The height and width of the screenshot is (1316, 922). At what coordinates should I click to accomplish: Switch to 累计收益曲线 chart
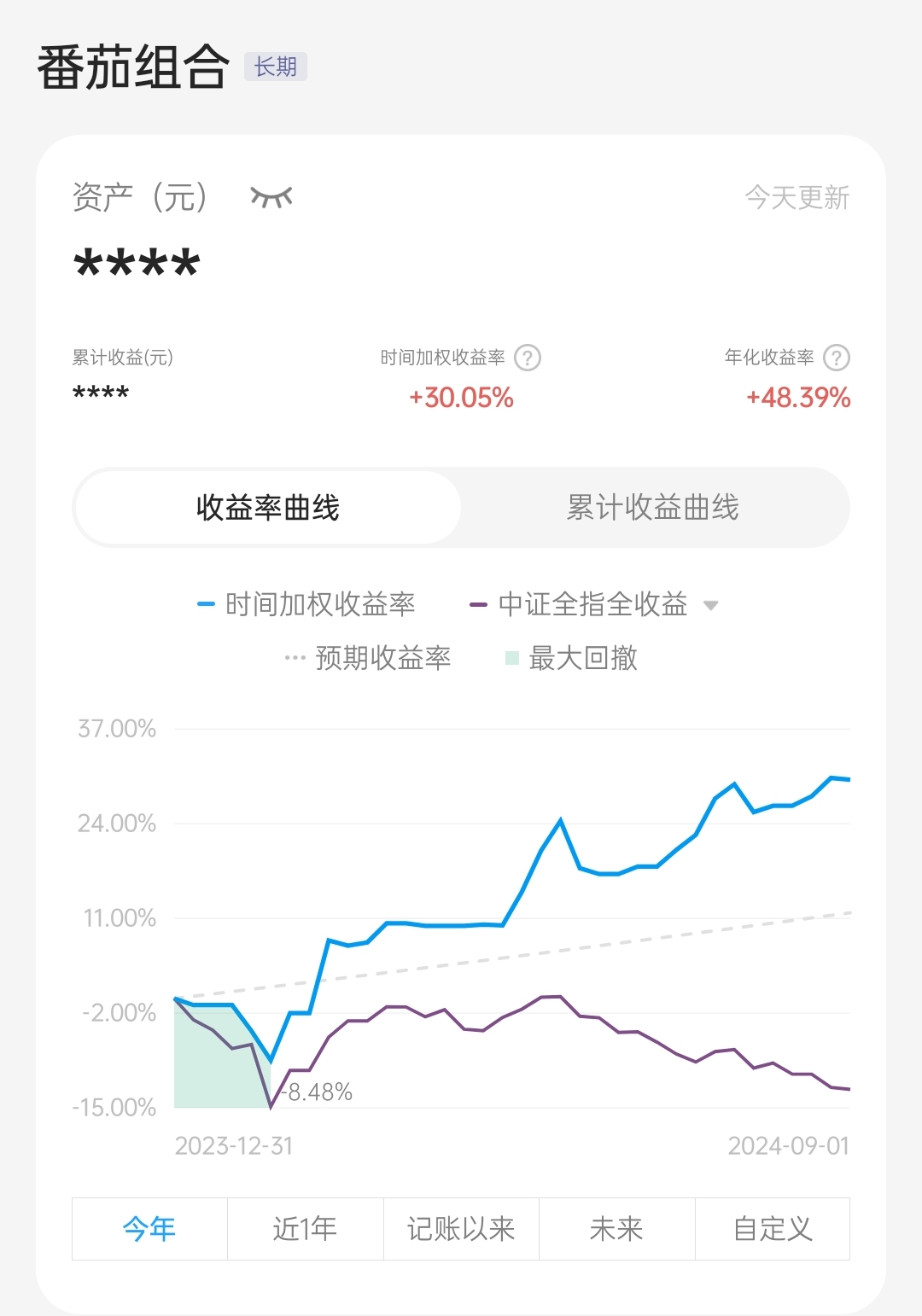(653, 508)
